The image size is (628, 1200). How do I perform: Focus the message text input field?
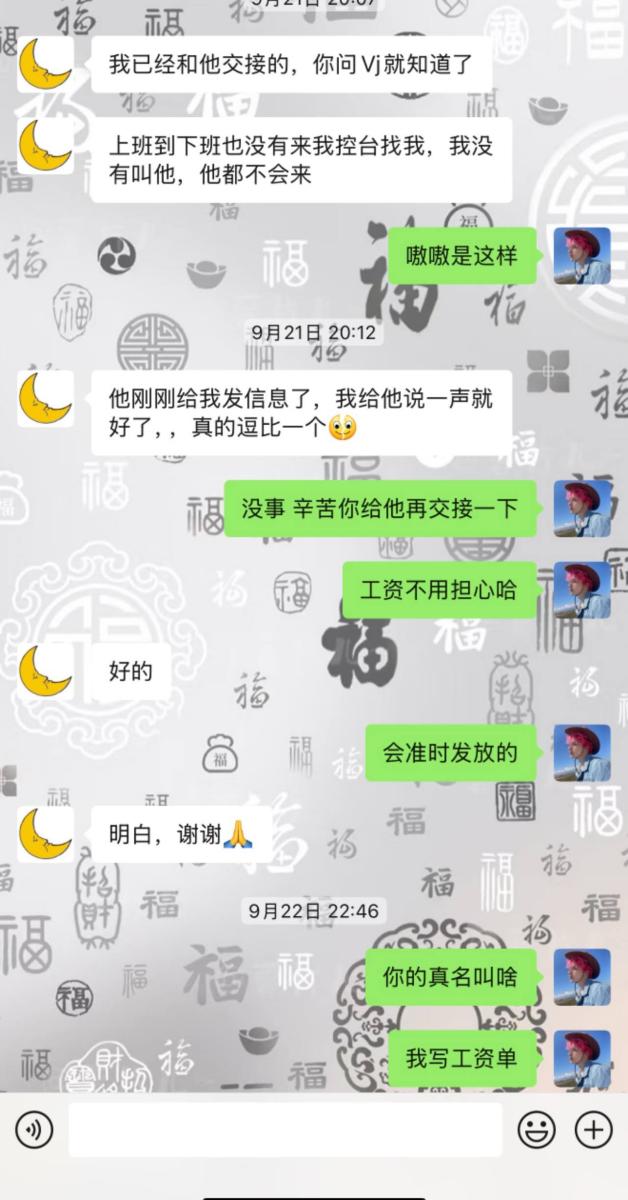pos(285,1130)
